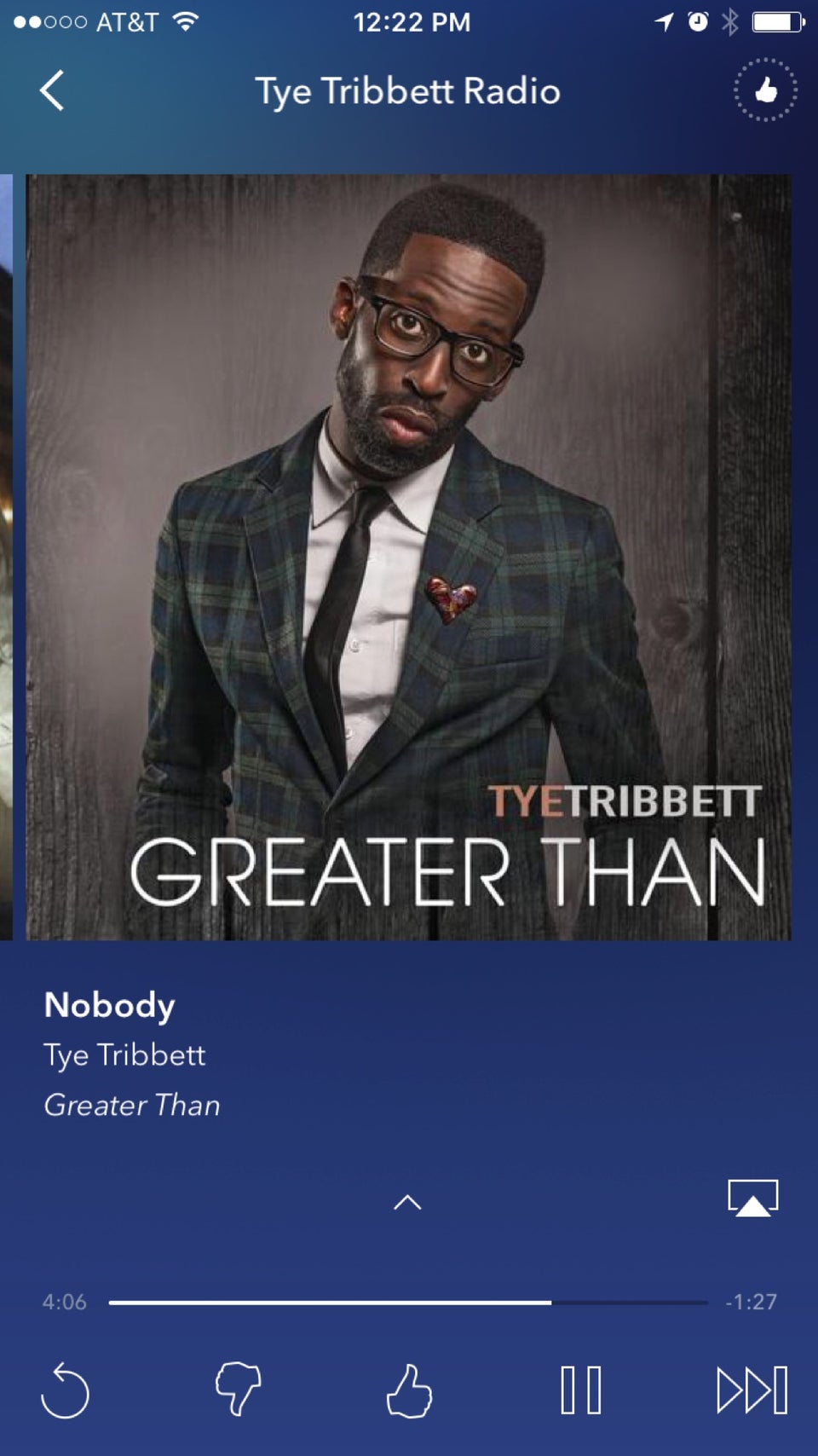
Task: Open the Greater Than album artwork
Action: click(x=408, y=558)
